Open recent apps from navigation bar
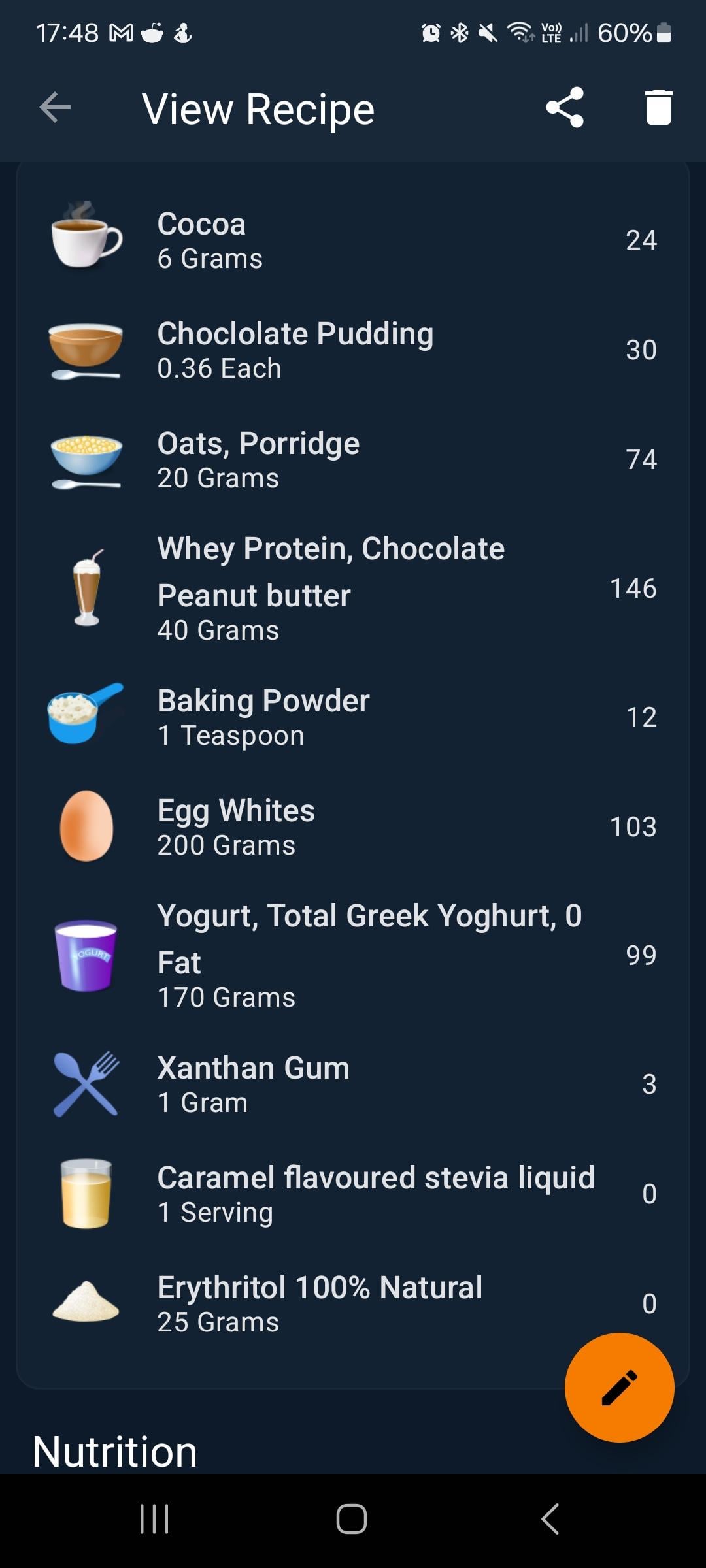 point(154,1519)
